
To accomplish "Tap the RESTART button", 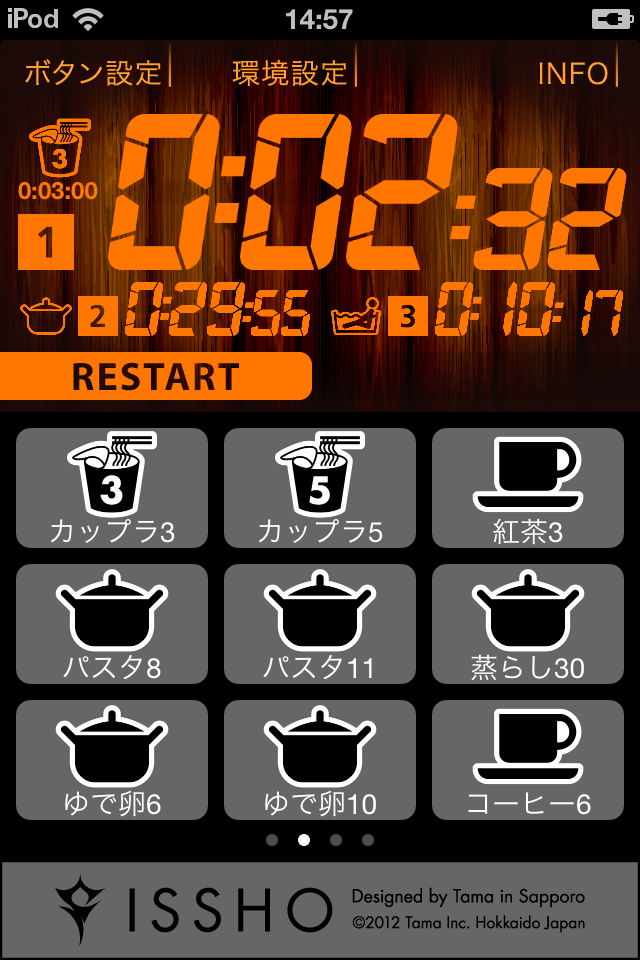I will tap(156, 376).
